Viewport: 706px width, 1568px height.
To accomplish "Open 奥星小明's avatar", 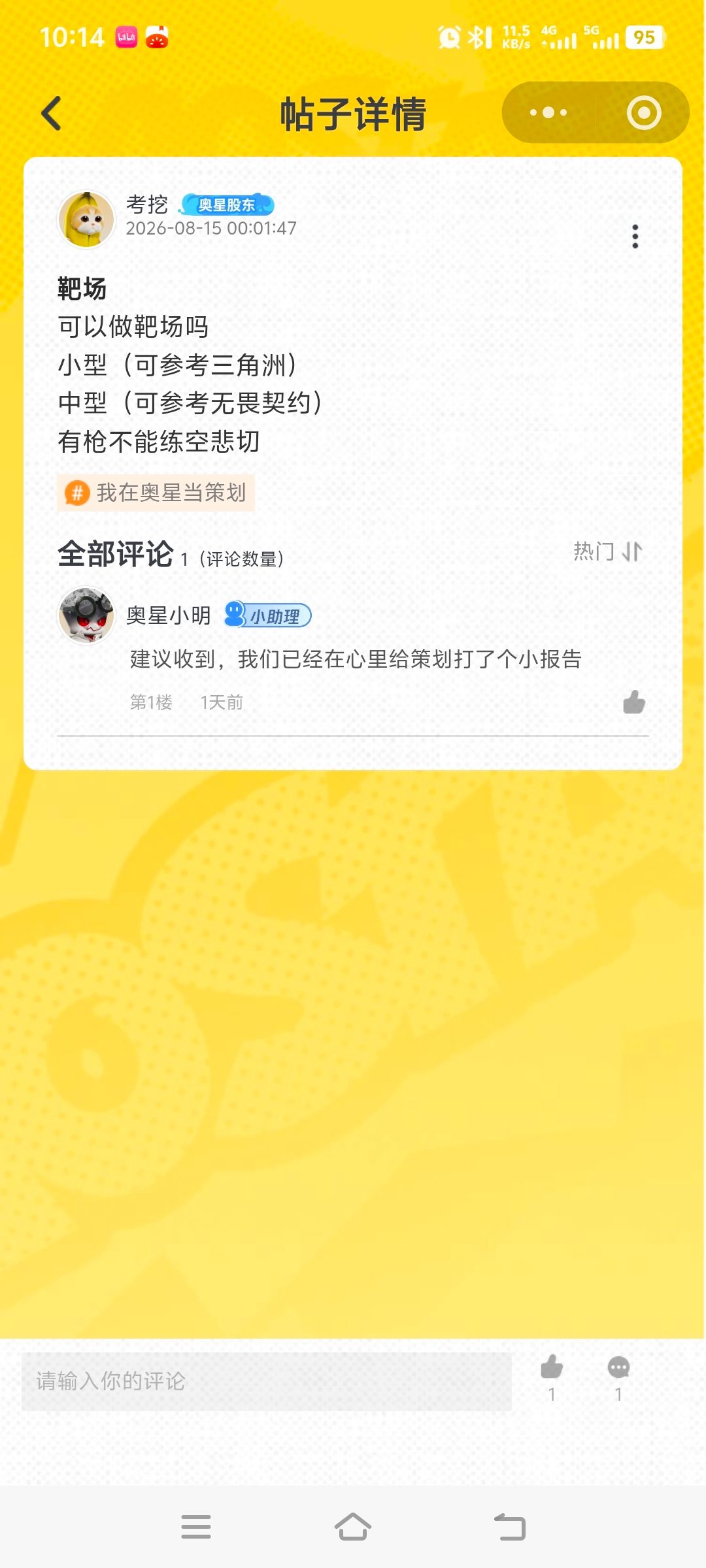I will [x=87, y=615].
